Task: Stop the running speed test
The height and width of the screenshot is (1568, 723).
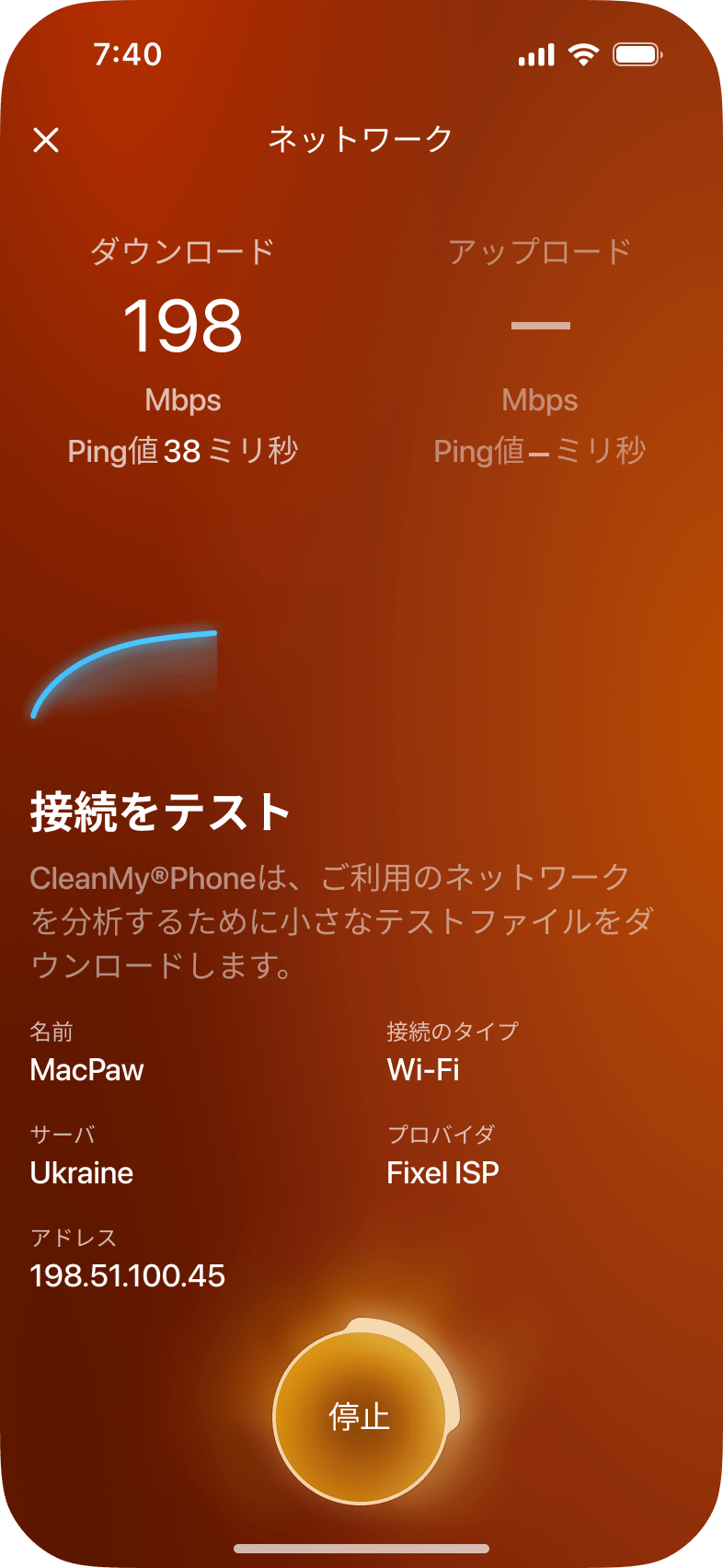Action: tap(360, 1415)
